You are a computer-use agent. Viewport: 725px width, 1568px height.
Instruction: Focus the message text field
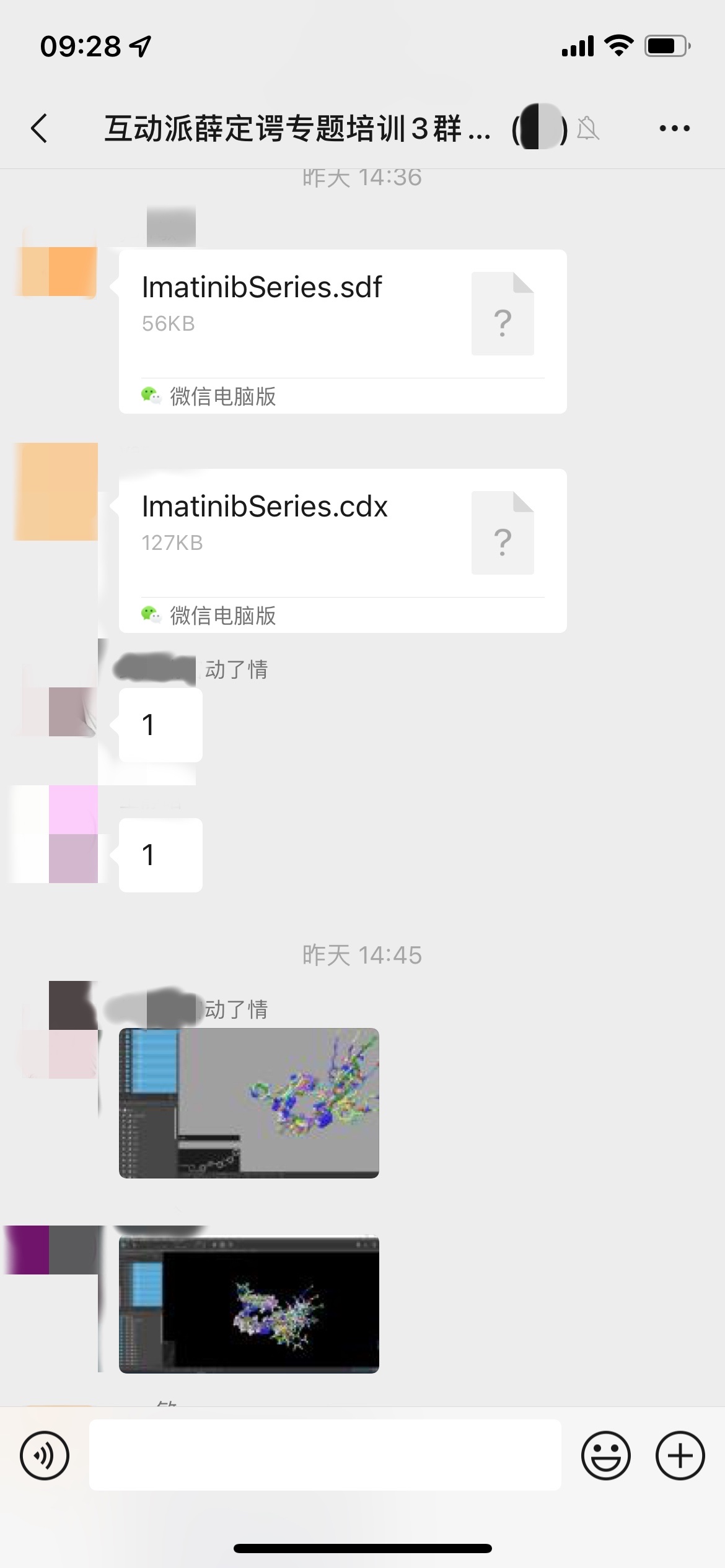tap(325, 1455)
